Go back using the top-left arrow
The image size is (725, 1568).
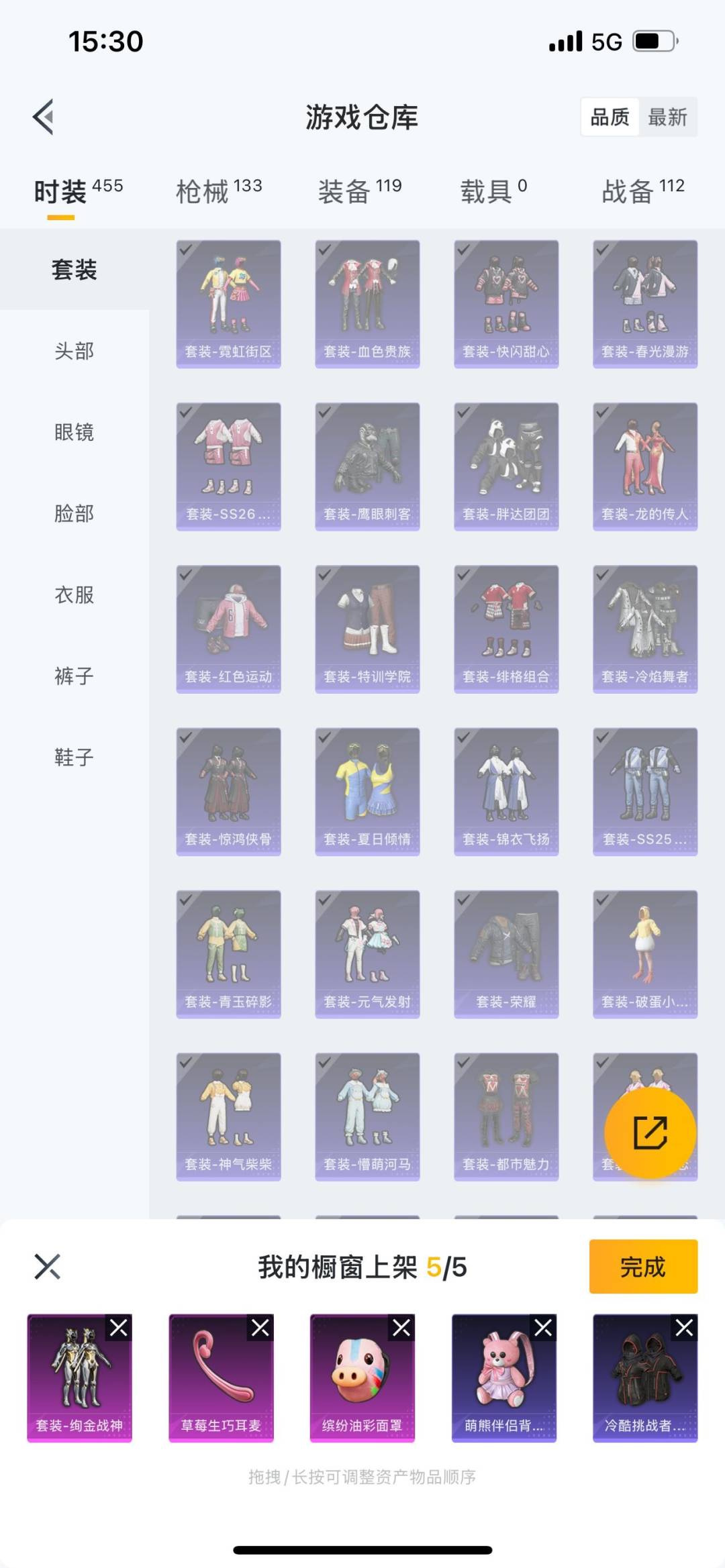pyautogui.click(x=44, y=117)
